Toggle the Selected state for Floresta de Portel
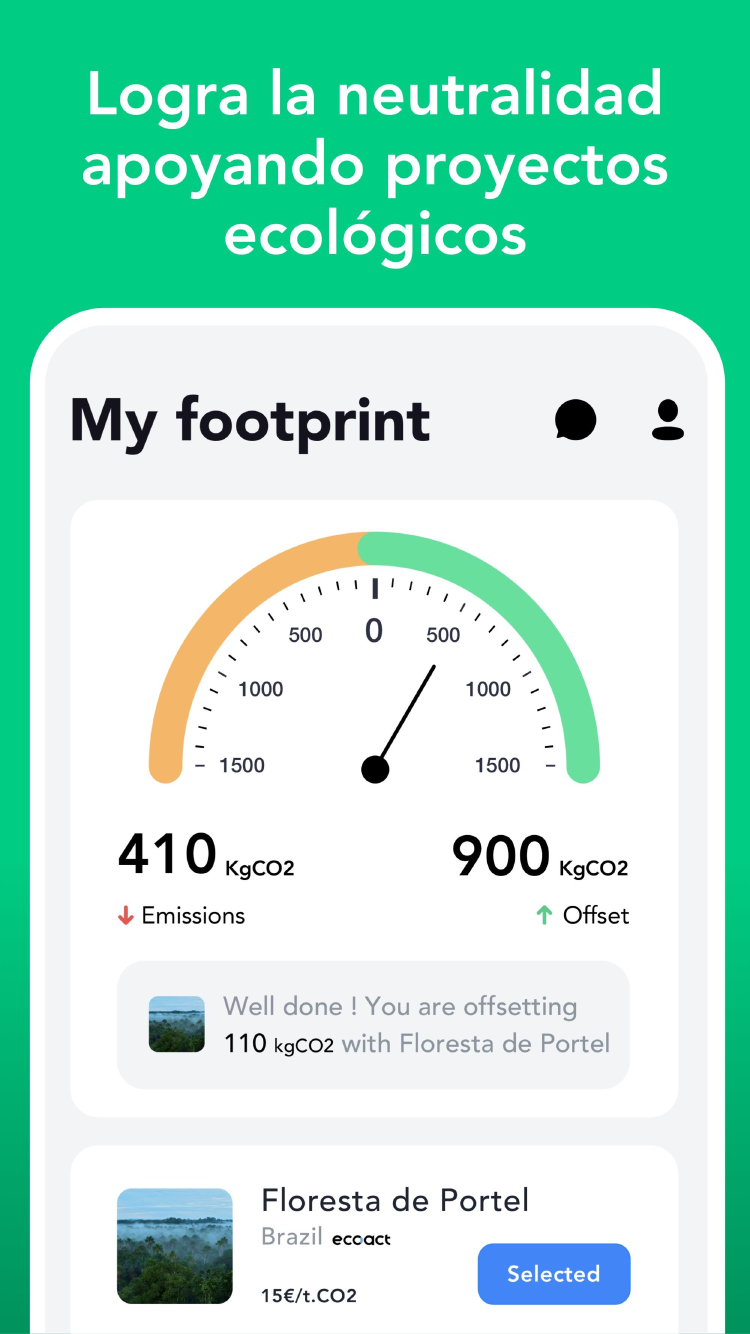This screenshot has height=1334, width=750. tap(553, 1273)
